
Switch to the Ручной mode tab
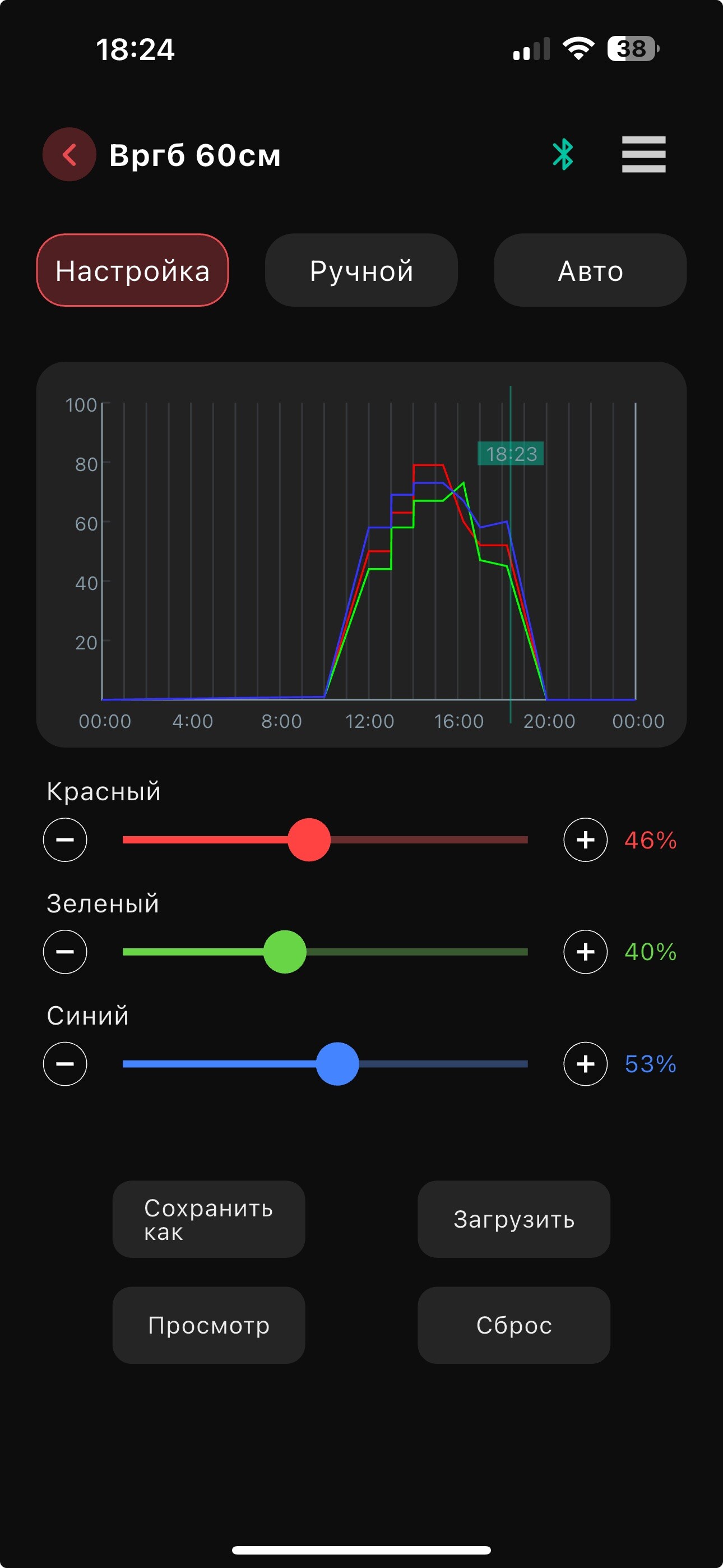pos(361,270)
